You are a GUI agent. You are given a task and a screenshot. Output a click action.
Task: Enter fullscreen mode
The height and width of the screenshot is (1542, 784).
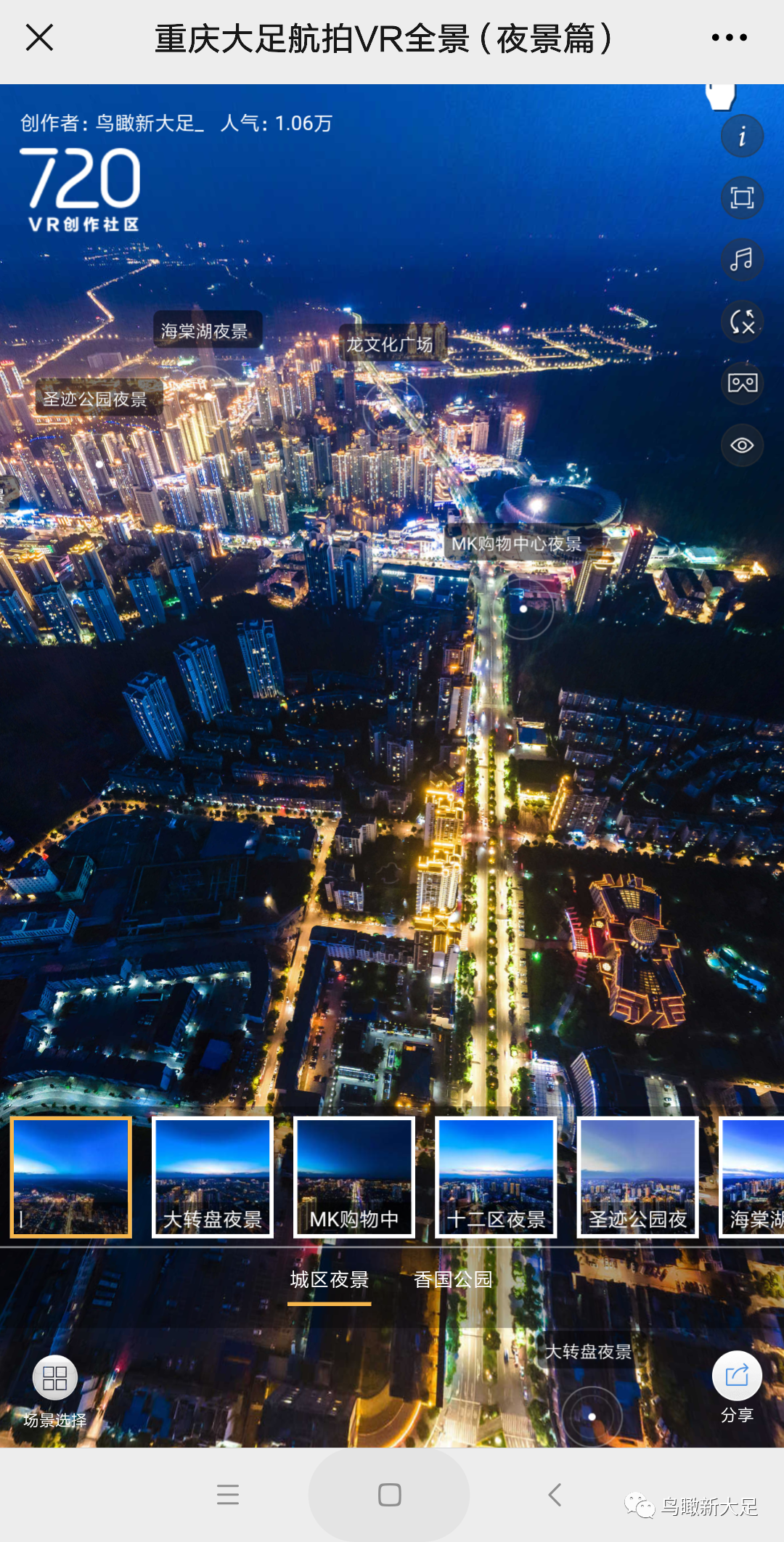click(742, 197)
